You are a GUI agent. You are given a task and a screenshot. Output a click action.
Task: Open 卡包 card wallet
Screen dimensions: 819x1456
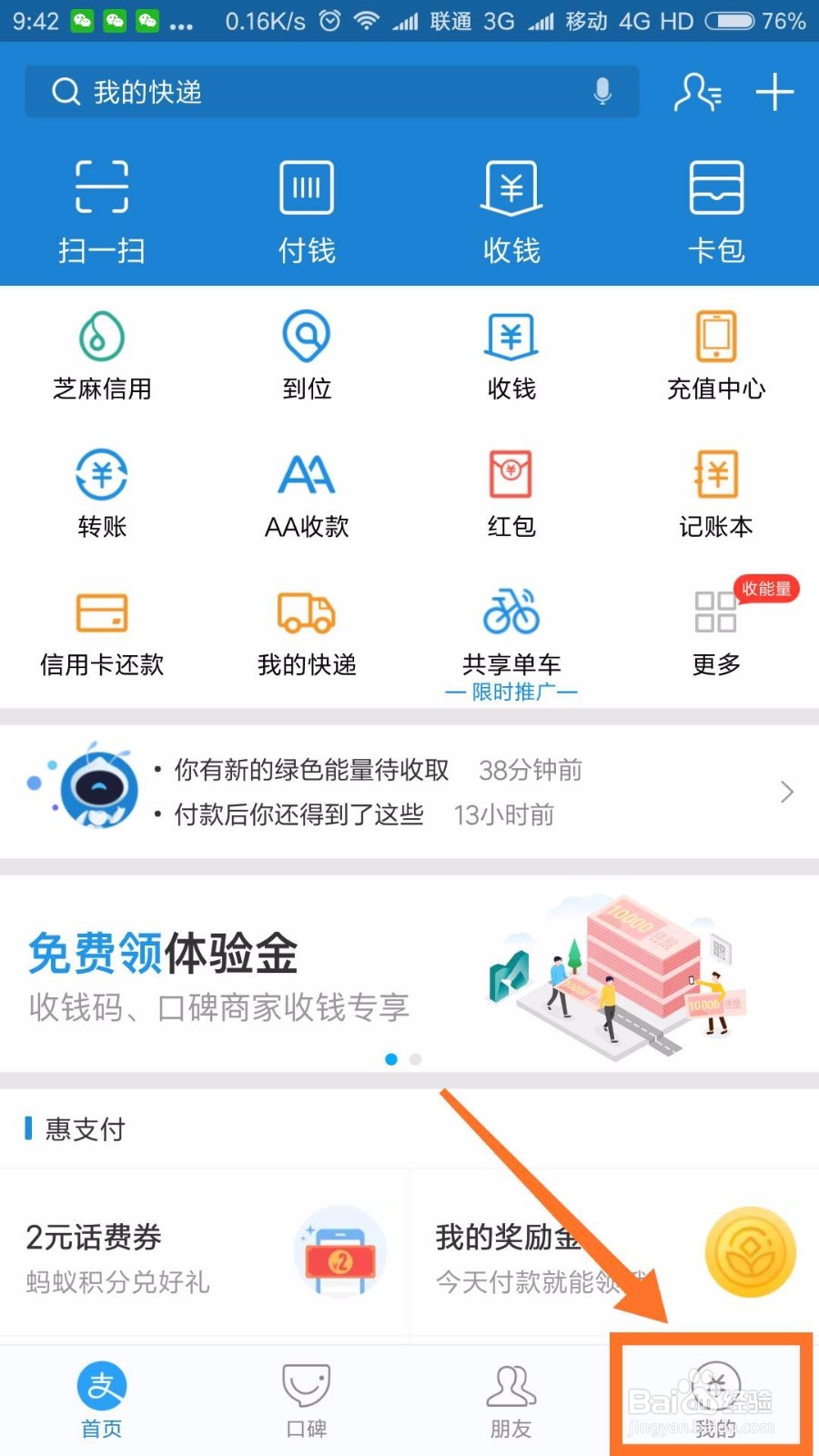point(716,211)
